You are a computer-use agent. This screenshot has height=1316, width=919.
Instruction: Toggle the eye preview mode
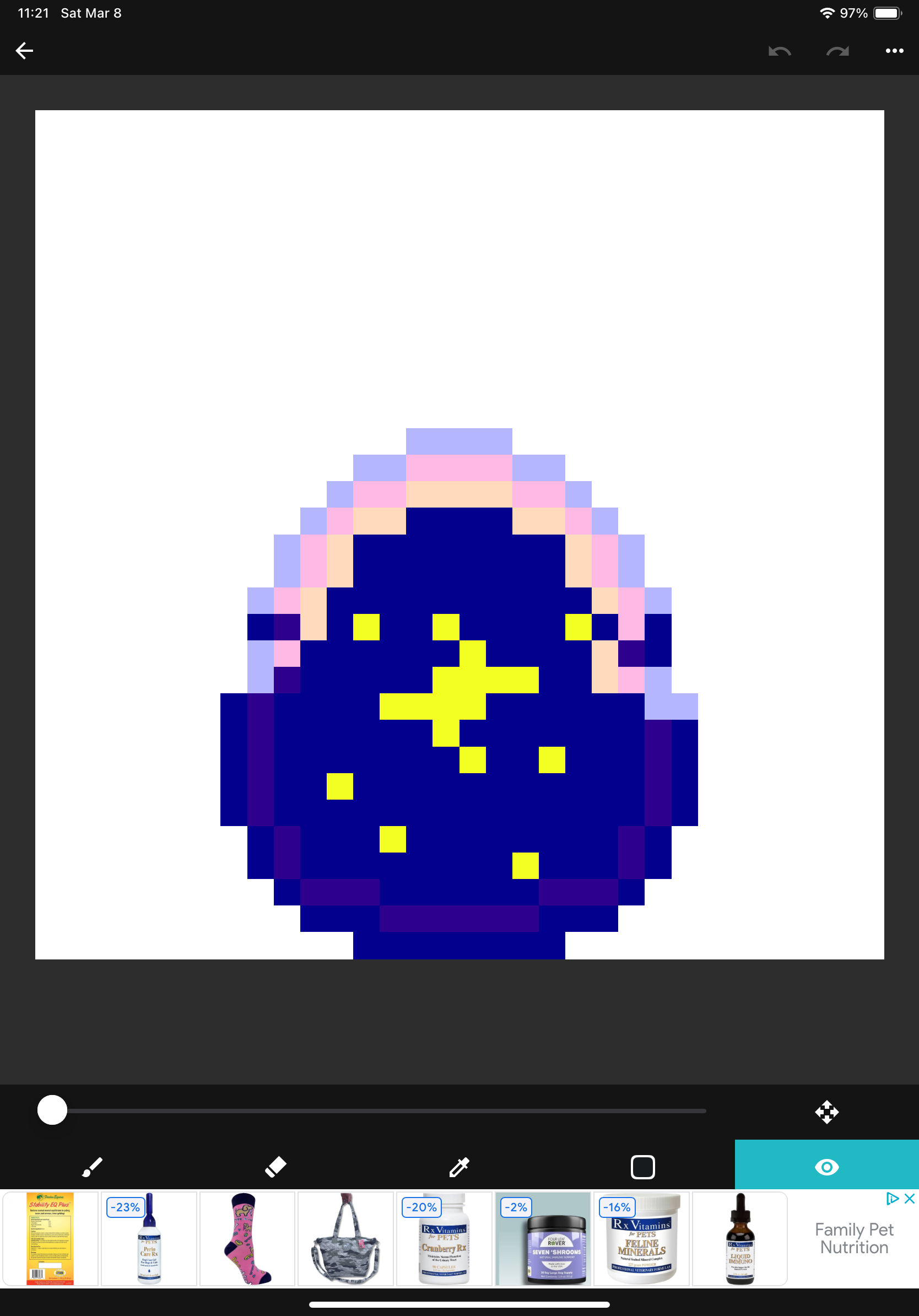click(x=826, y=1167)
